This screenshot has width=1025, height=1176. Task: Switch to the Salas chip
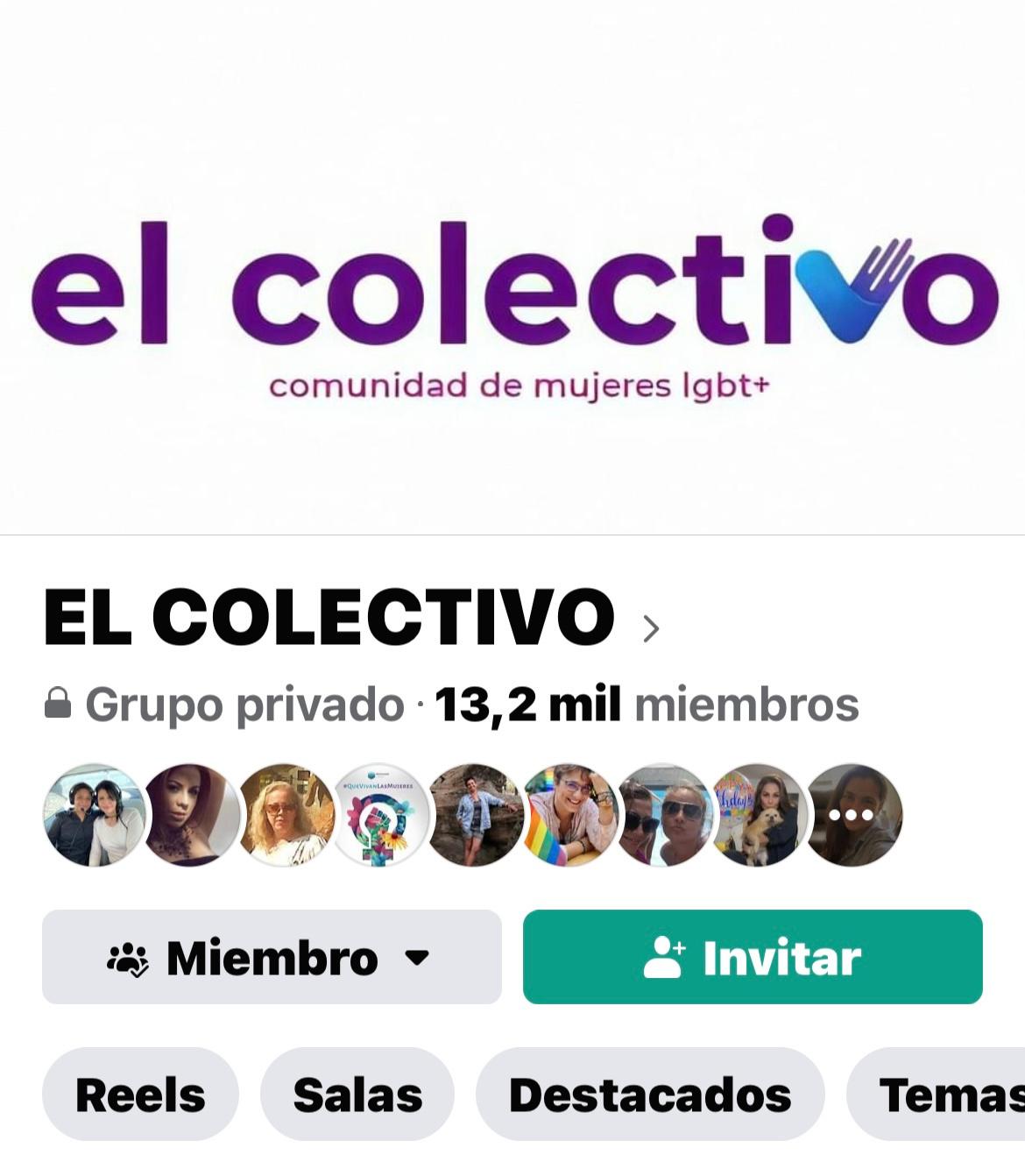click(357, 1095)
